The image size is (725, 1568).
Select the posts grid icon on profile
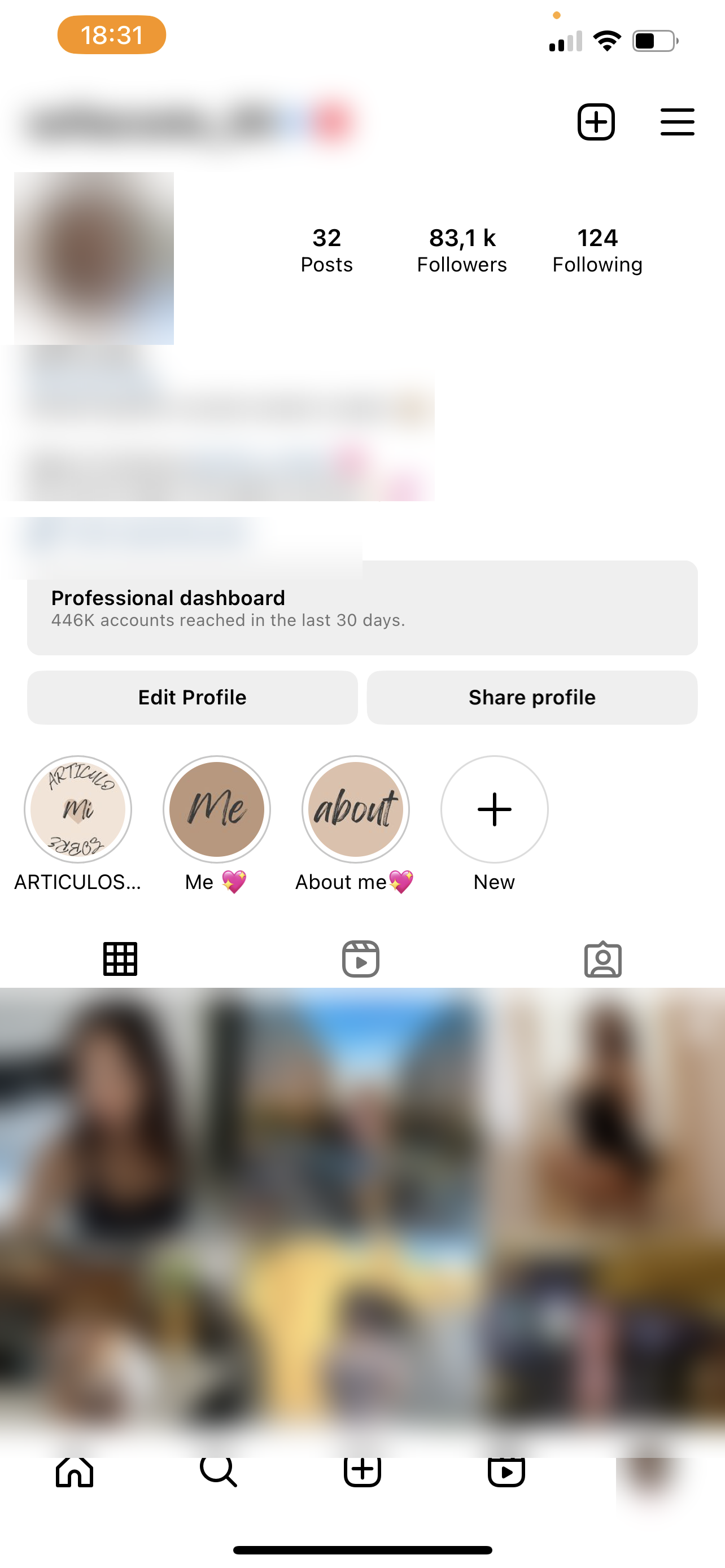coord(120,959)
